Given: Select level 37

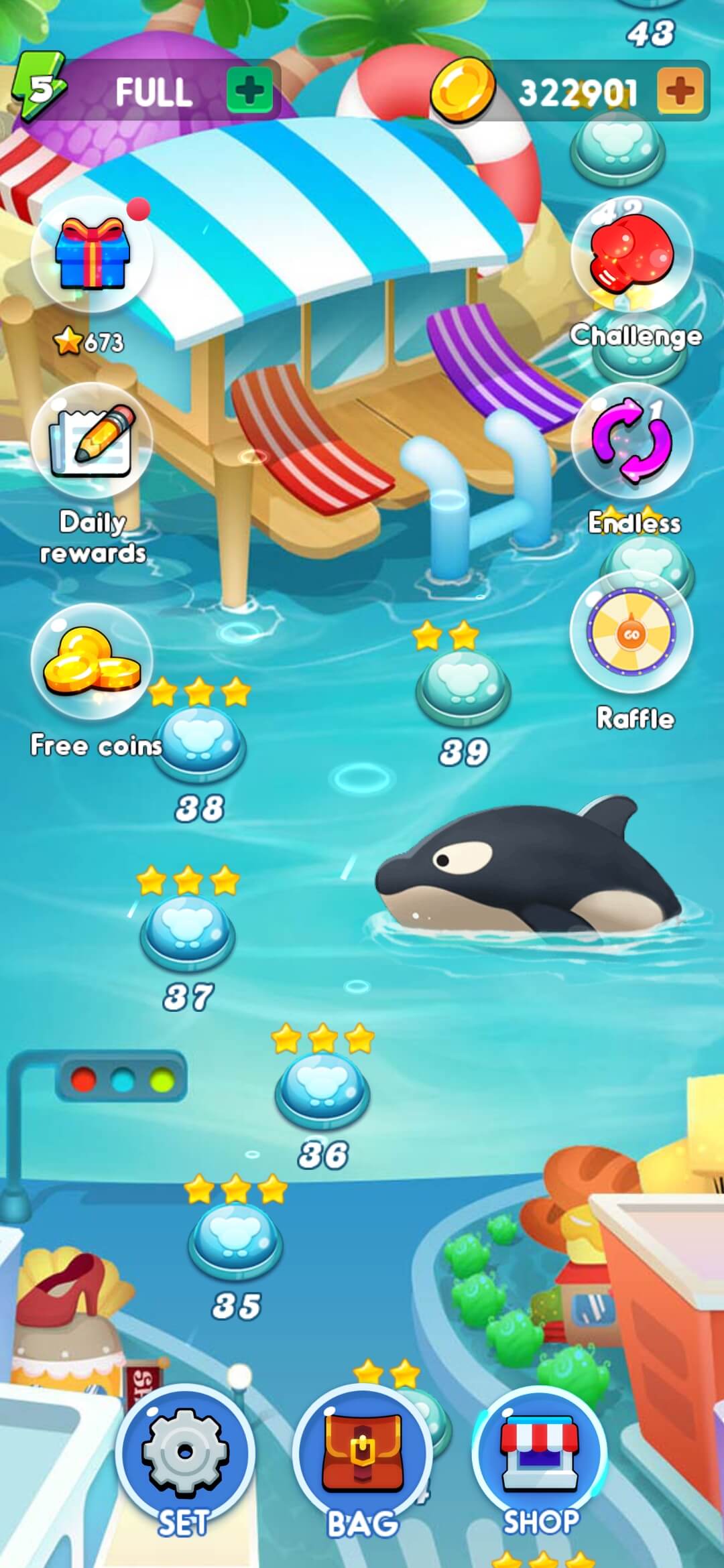Looking at the screenshot, I should click(x=187, y=933).
